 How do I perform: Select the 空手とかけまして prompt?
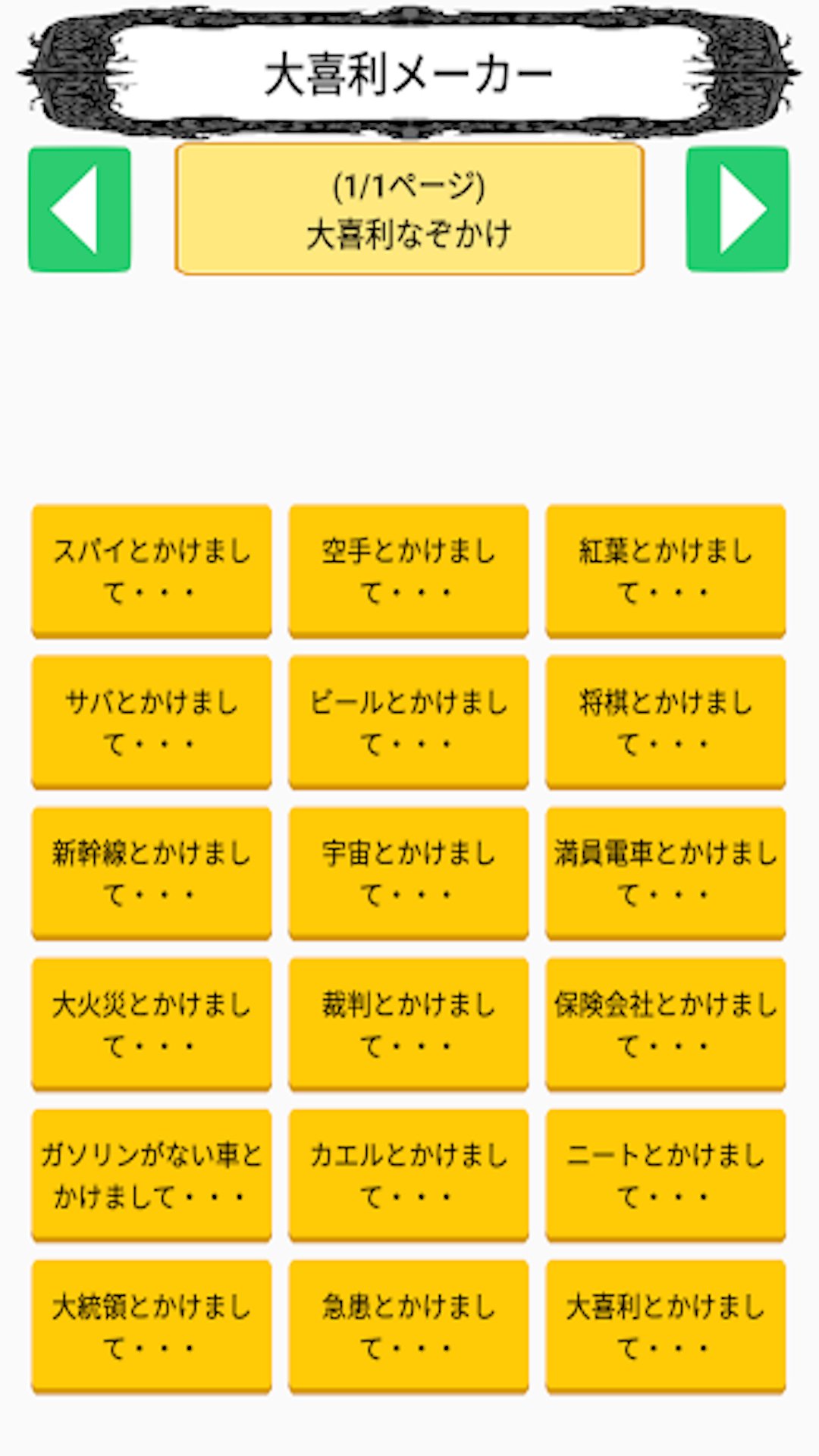409,571
